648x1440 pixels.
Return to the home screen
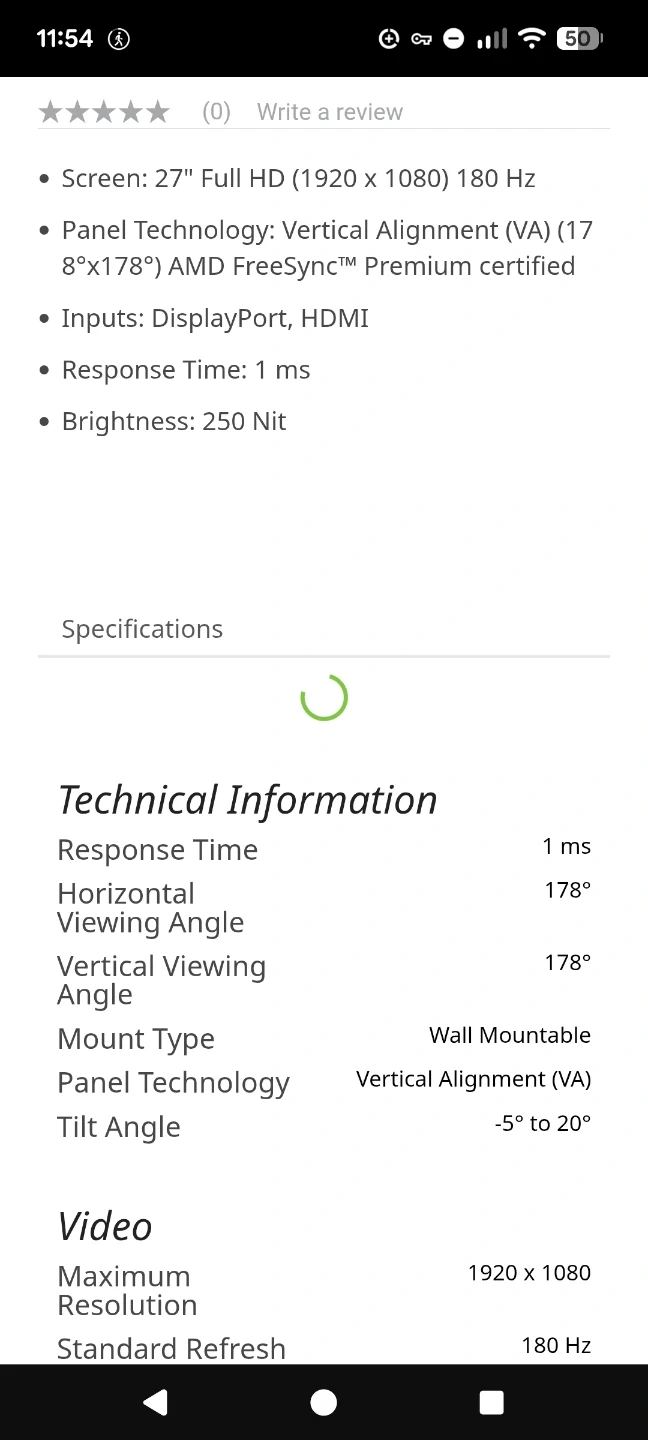[x=324, y=1403]
